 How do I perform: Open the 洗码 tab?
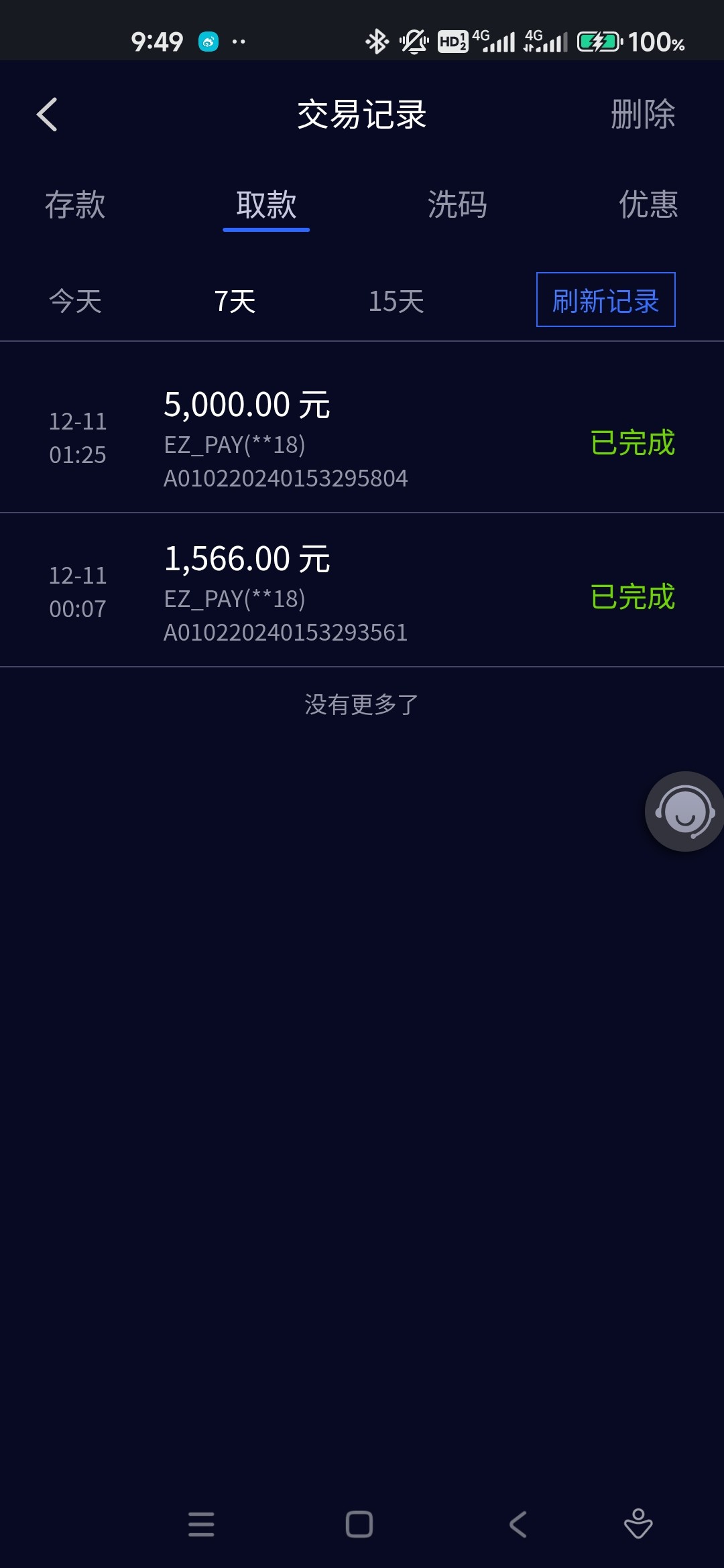point(458,206)
